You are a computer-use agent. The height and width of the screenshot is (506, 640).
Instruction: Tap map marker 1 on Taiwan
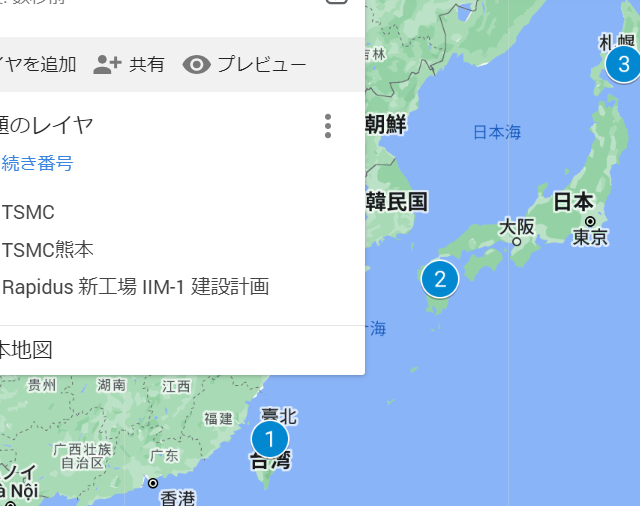[x=269, y=438]
